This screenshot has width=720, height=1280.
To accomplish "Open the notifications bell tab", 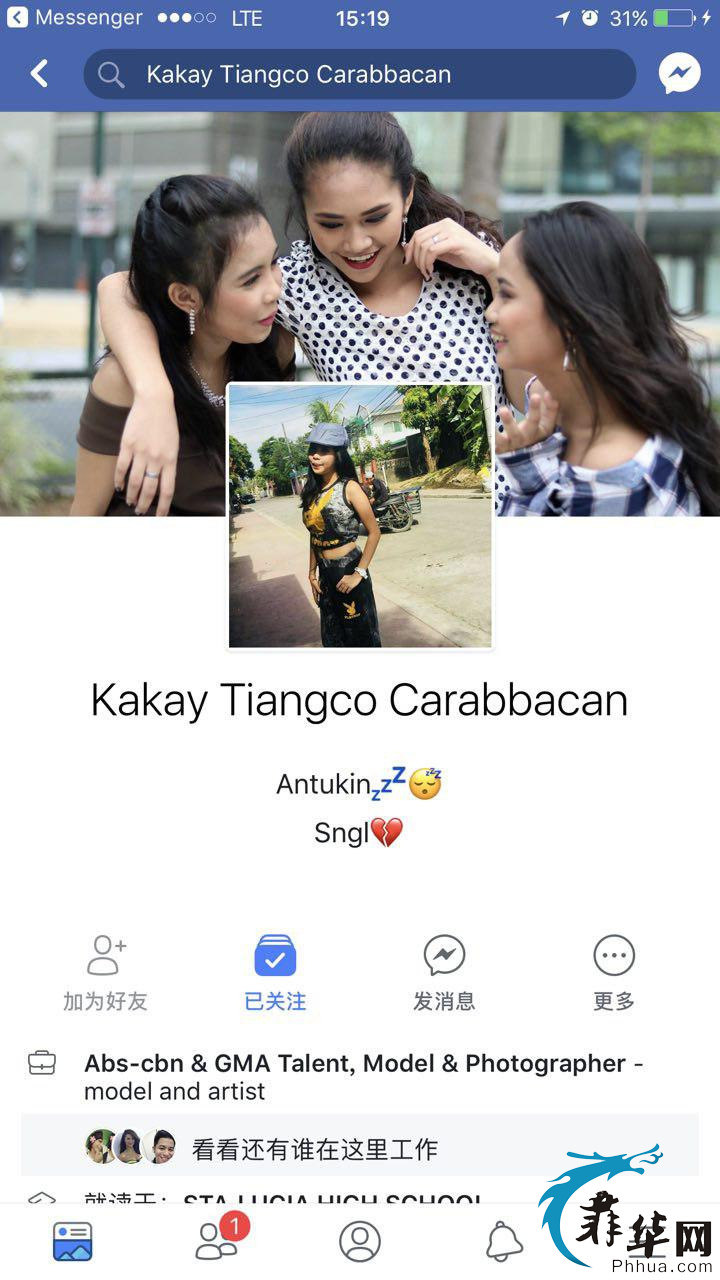I will (x=504, y=1241).
